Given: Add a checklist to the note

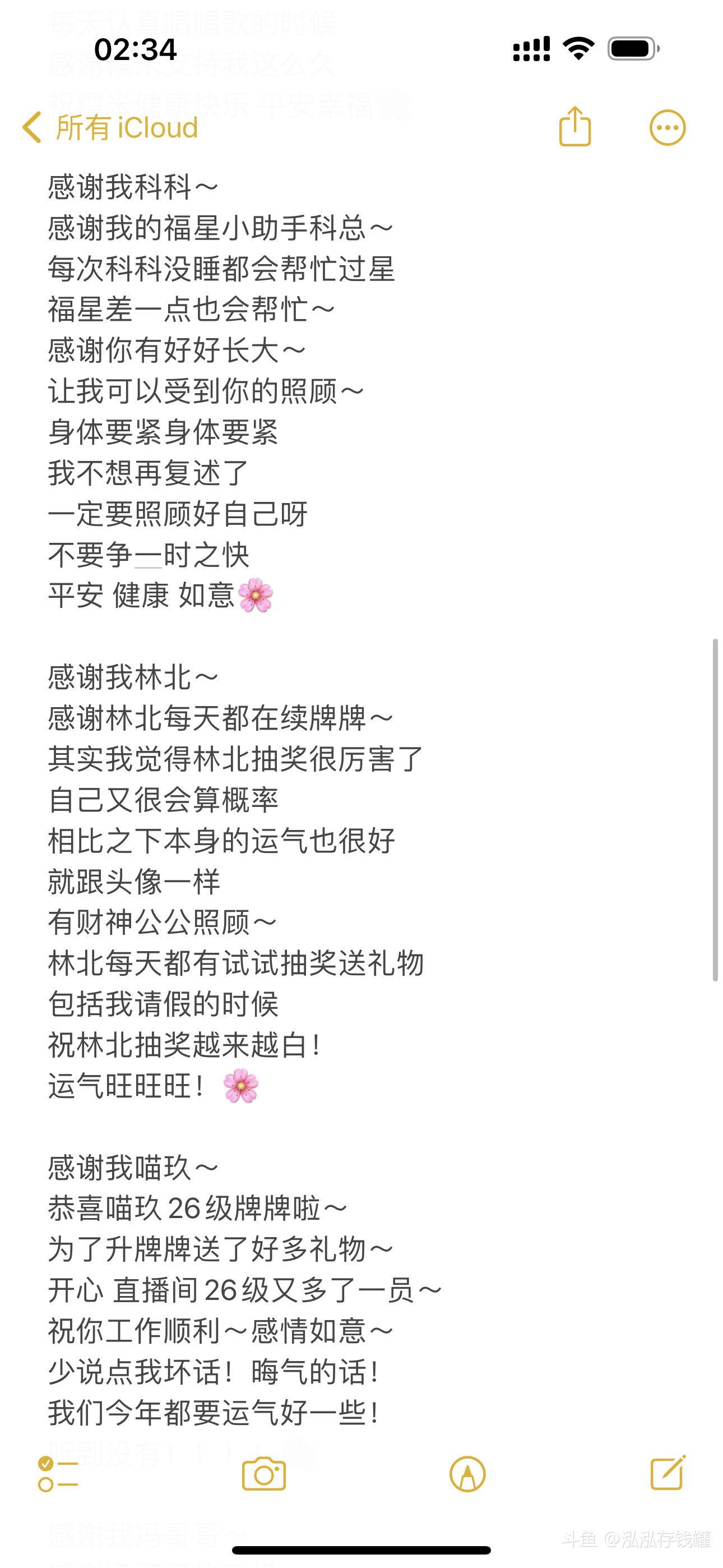Looking at the screenshot, I should click(58, 1474).
